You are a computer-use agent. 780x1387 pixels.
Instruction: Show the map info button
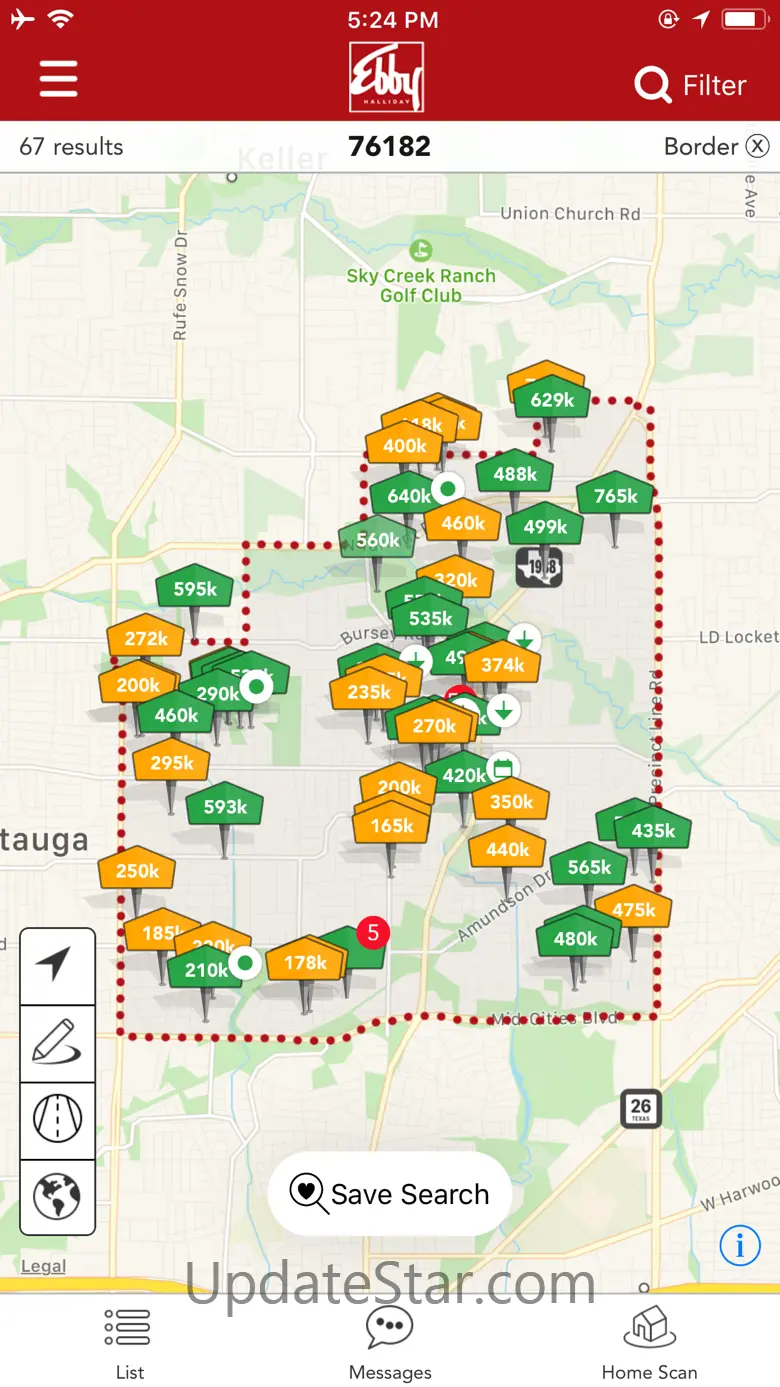coord(740,1246)
